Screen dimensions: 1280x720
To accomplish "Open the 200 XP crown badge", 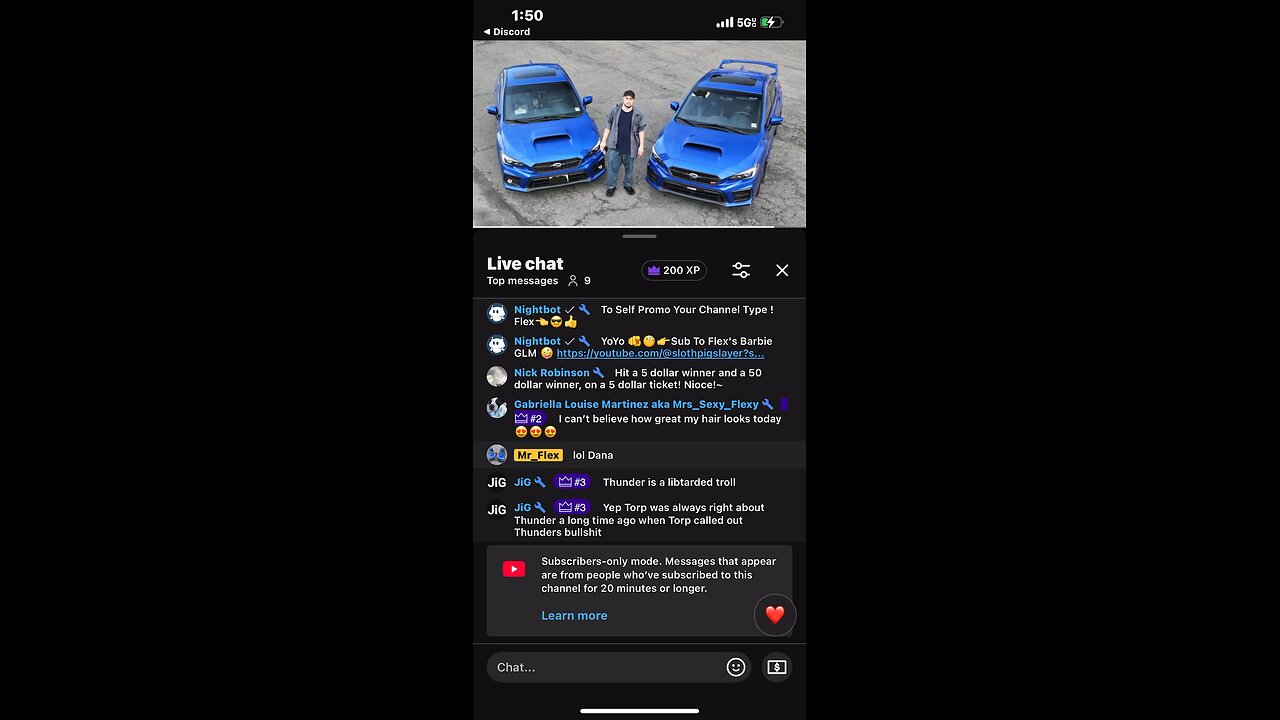I will [x=674, y=270].
